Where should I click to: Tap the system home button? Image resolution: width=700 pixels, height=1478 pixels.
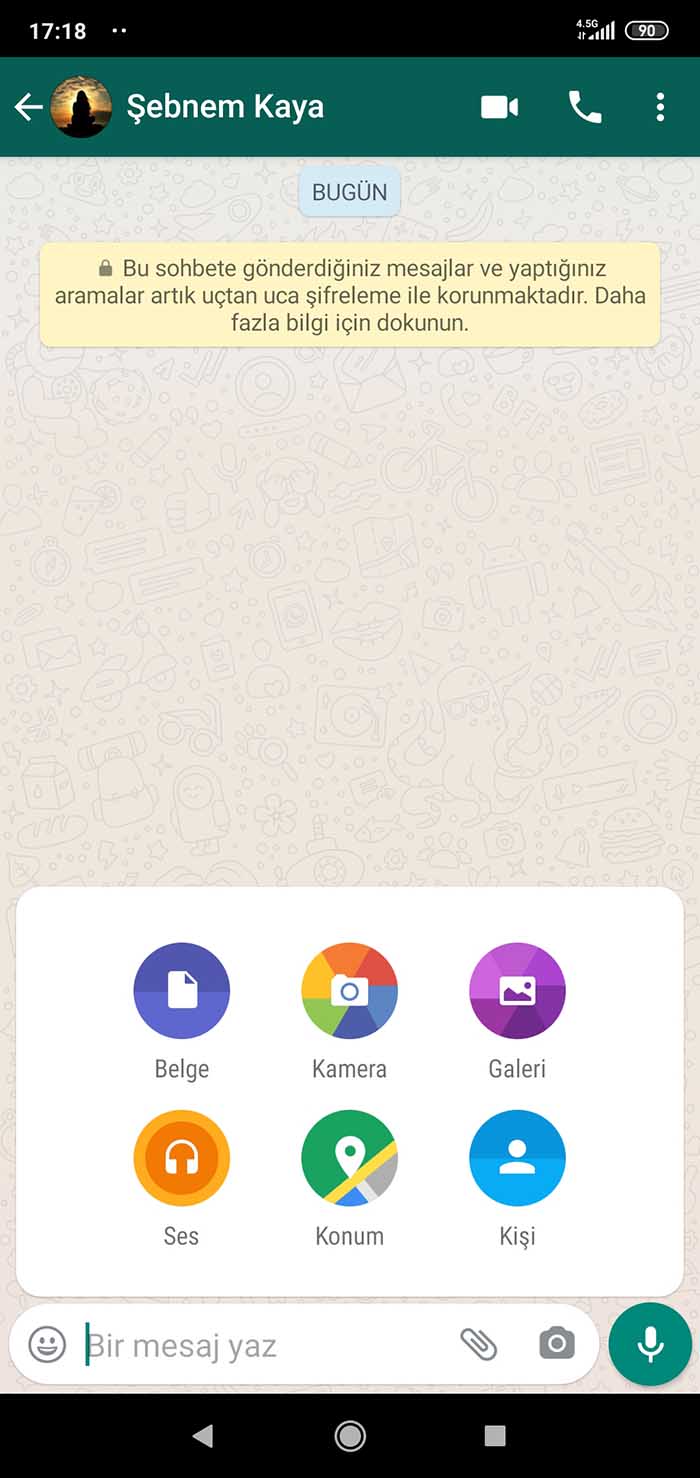(x=350, y=1436)
